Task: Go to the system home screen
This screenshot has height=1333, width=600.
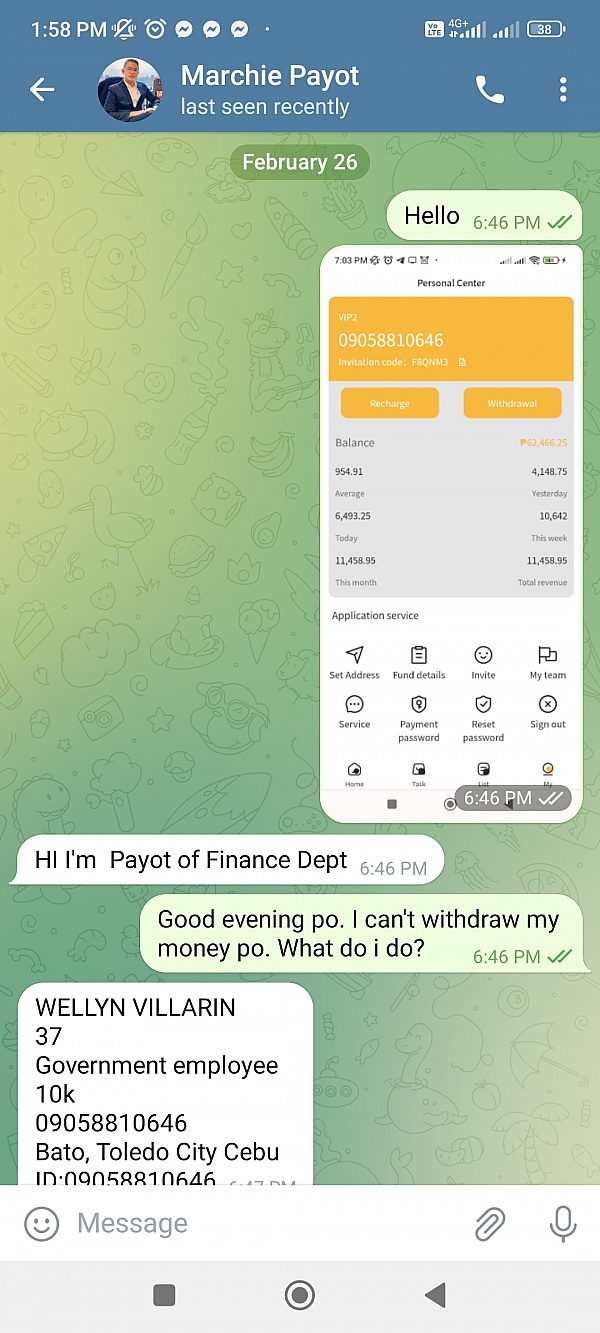Action: pos(300,1296)
